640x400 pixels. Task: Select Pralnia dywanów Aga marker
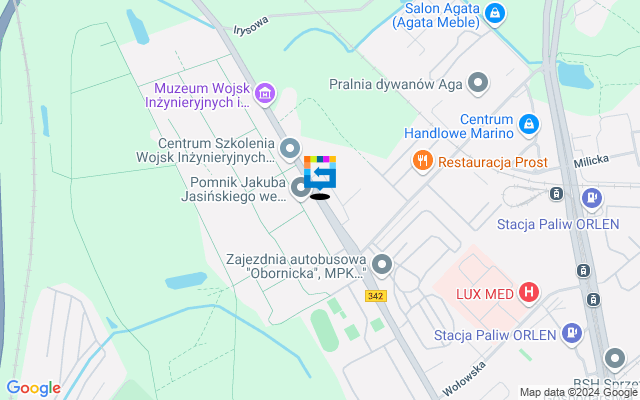point(479,83)
